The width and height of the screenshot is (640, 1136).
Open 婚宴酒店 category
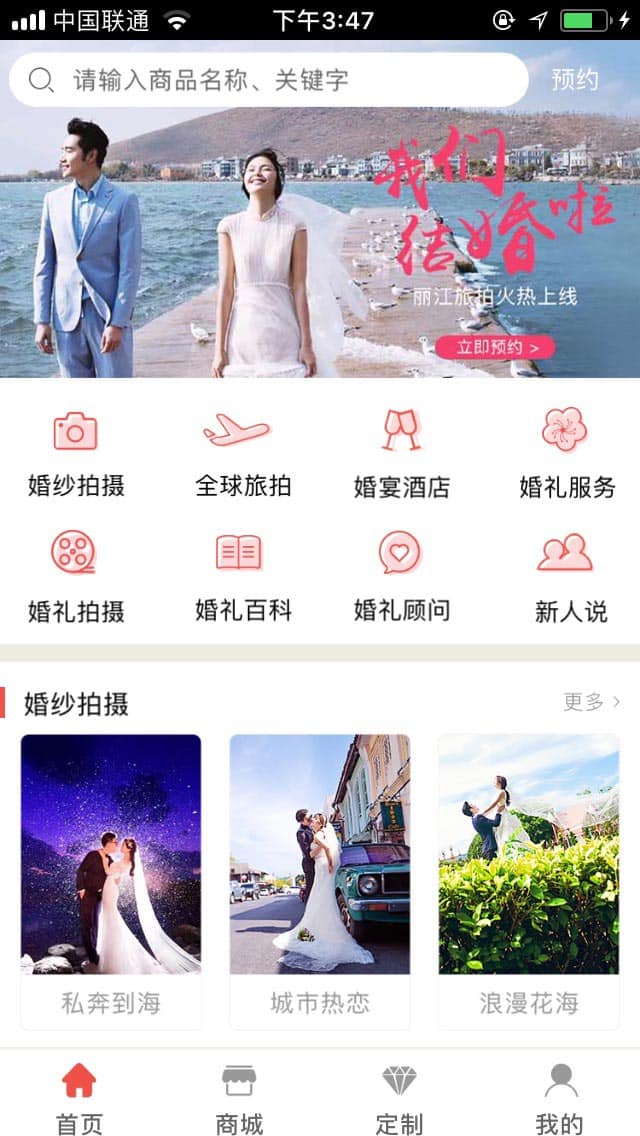(401, 453)
